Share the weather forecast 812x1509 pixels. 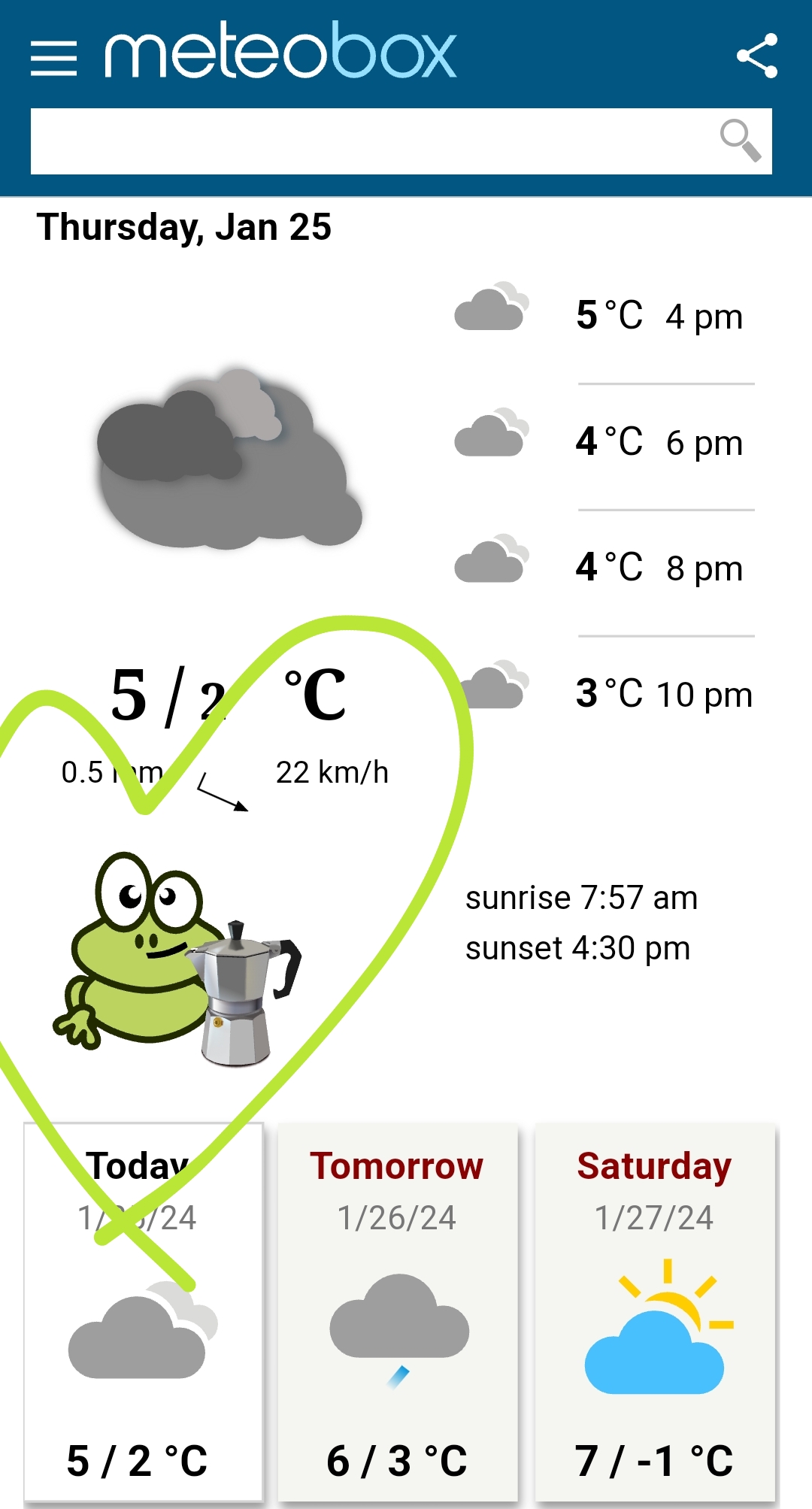756,56
